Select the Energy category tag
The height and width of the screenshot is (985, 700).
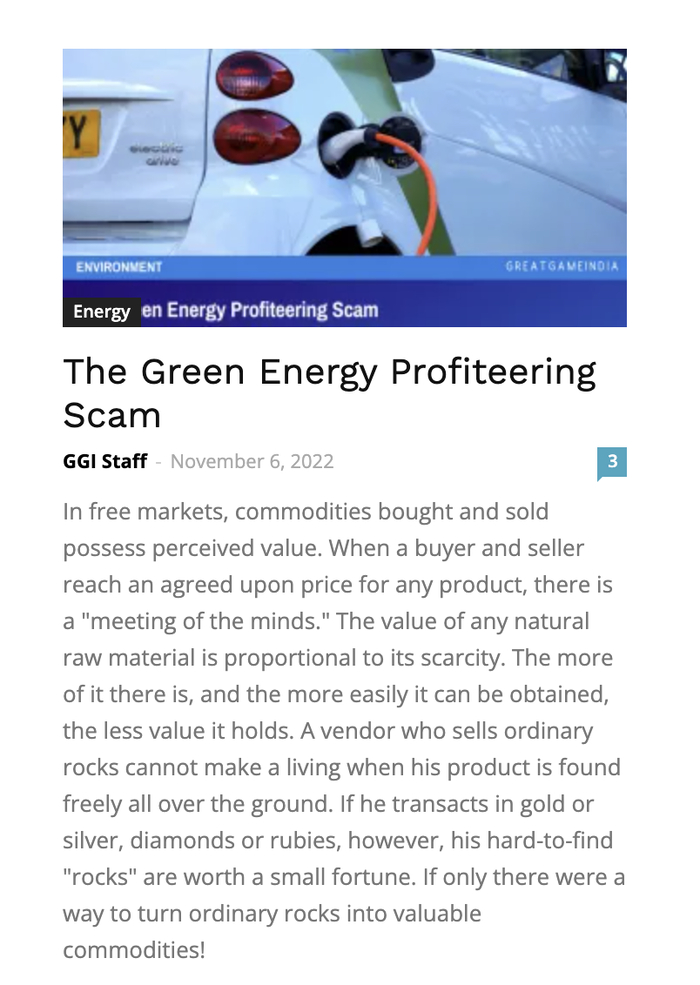pos(102,312)
